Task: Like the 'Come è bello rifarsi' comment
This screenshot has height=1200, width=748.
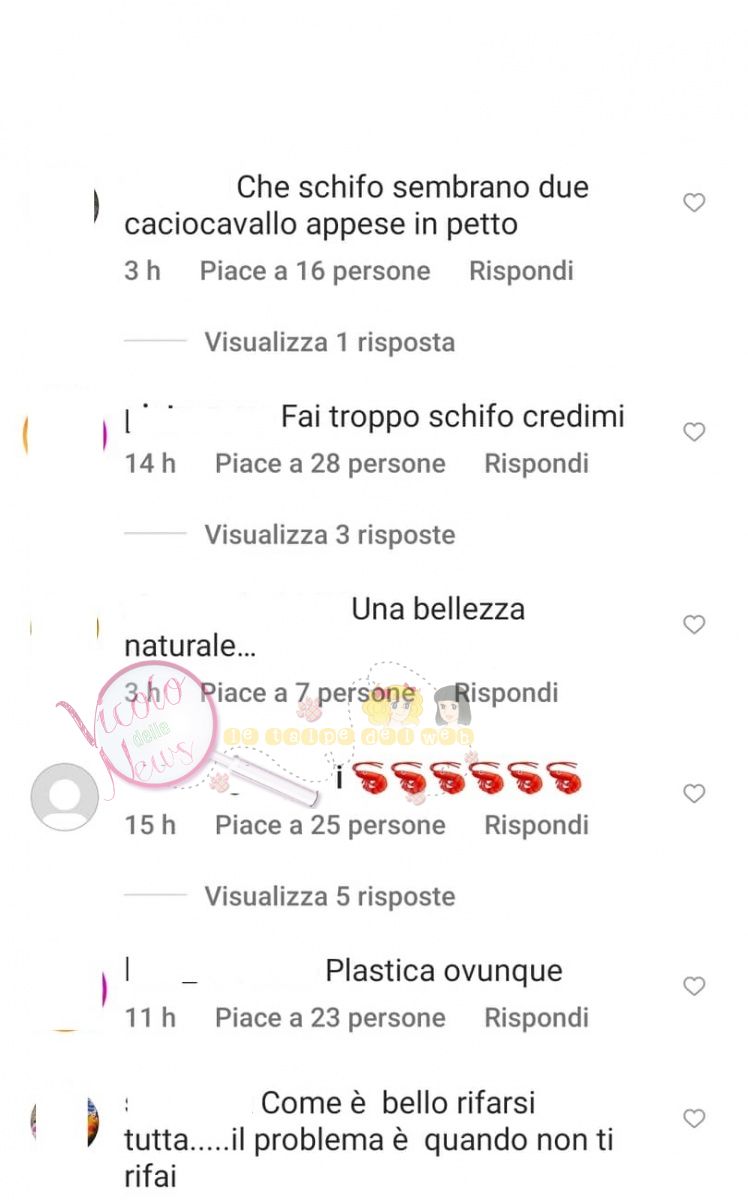Action: pos(694,1119)
